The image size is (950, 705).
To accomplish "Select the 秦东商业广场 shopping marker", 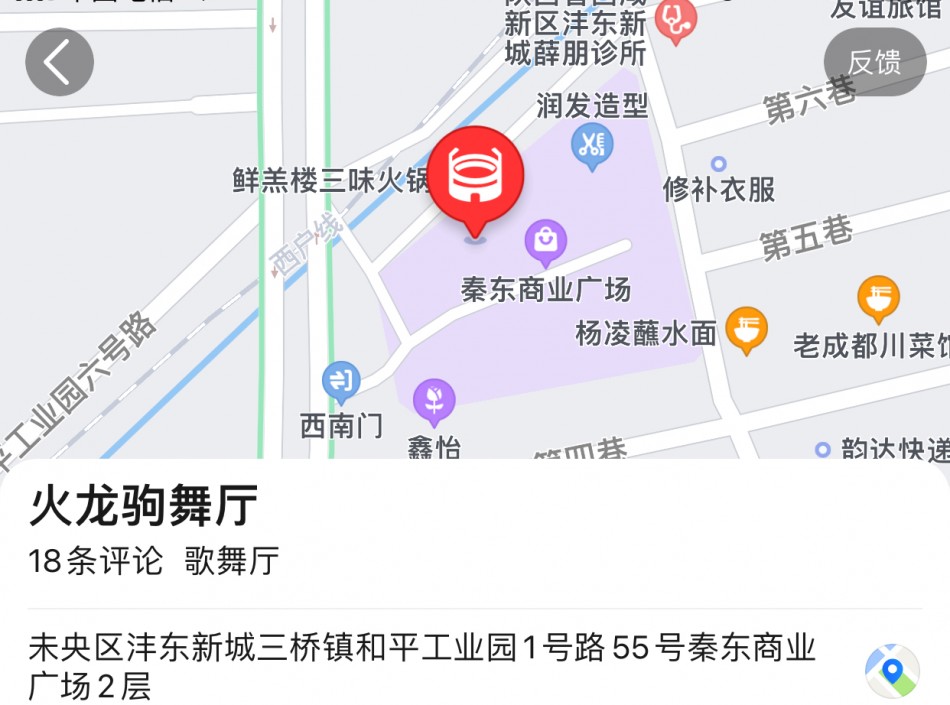I will pyautogui.click(x=546, y=242).
